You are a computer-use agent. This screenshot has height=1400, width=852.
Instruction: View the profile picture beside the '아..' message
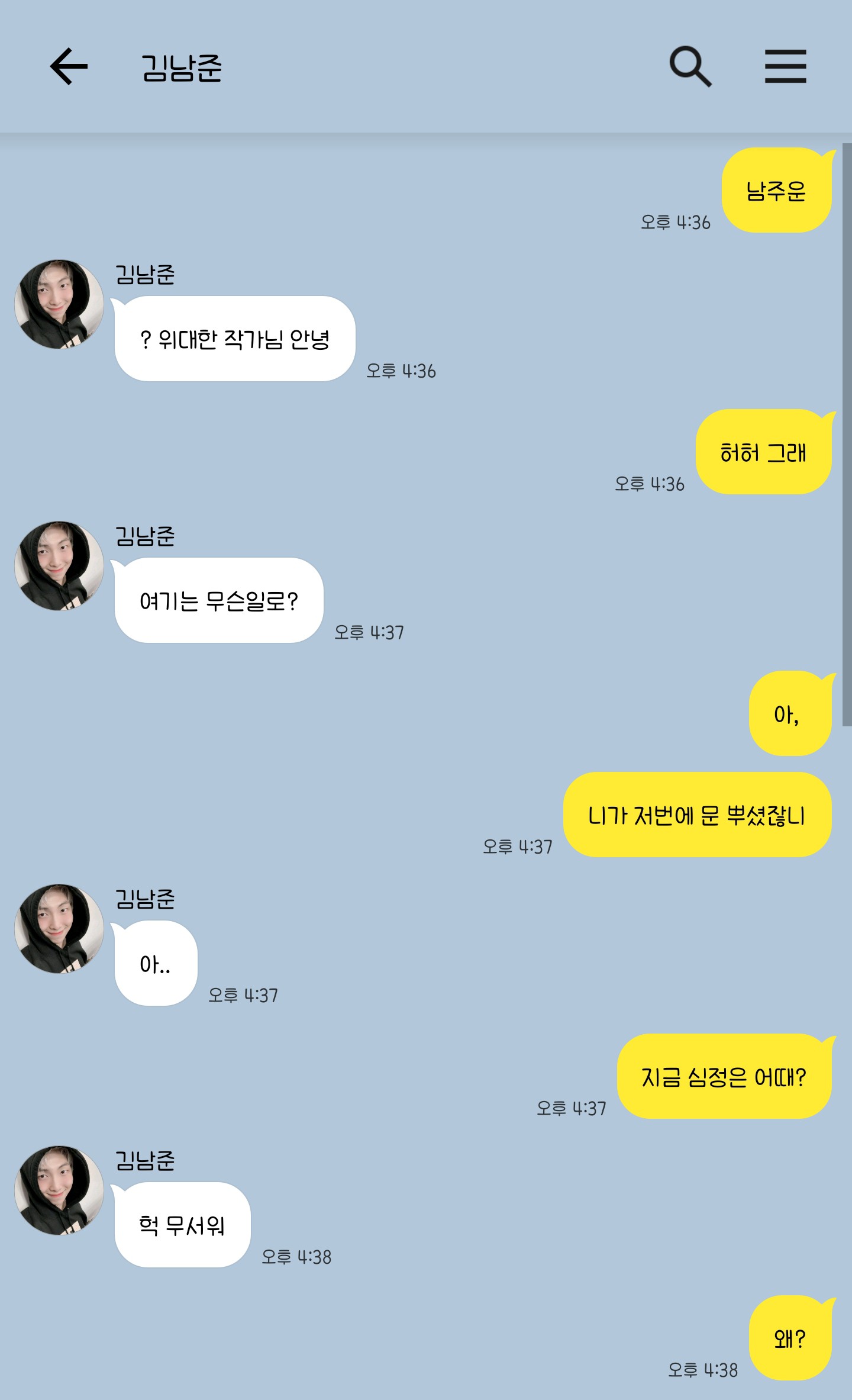click(x=59, y=929)
